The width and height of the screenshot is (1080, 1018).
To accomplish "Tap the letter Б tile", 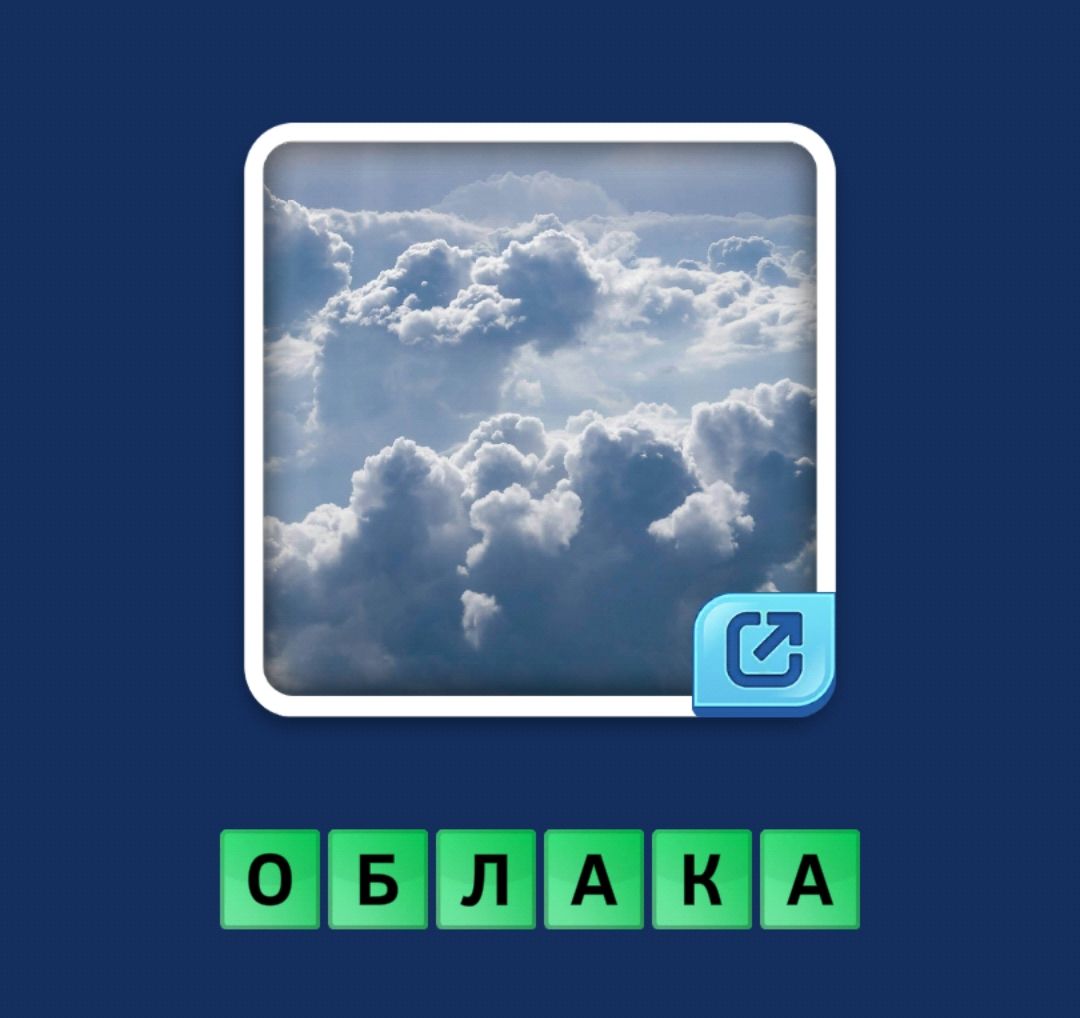I will click(378, 879).
